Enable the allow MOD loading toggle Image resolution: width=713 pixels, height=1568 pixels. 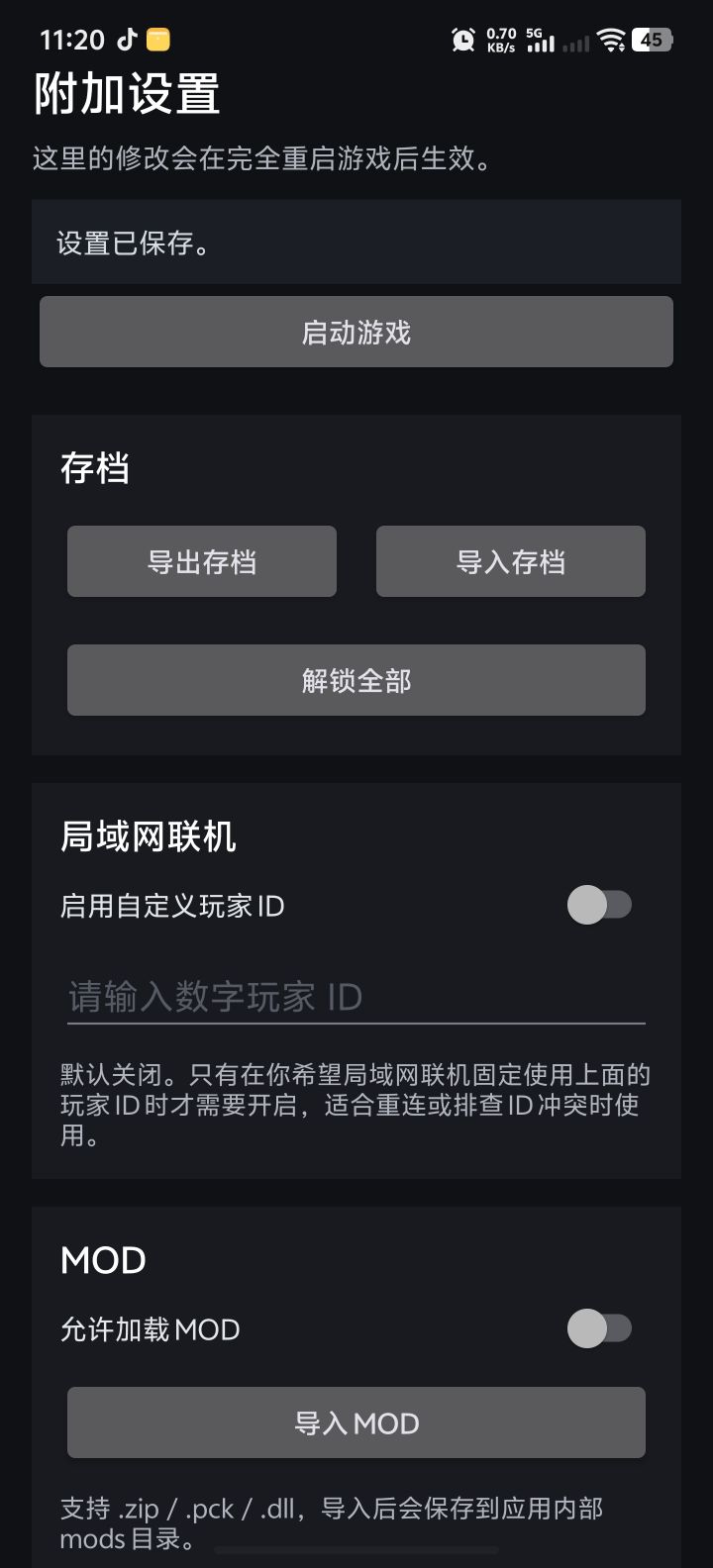click(x=601, y=1329)
